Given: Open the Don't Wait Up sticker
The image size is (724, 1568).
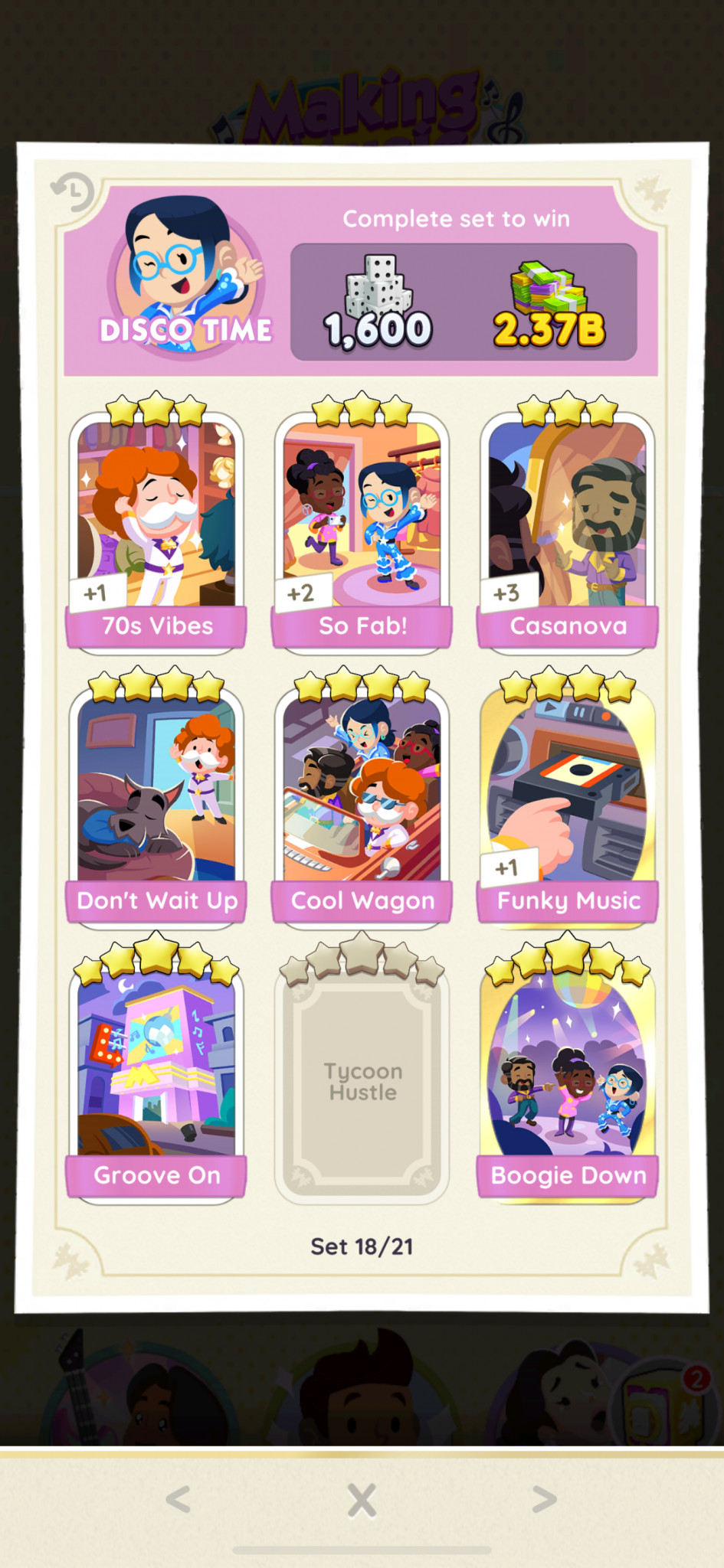Looking at the screenshot, I should coord(156,804).
